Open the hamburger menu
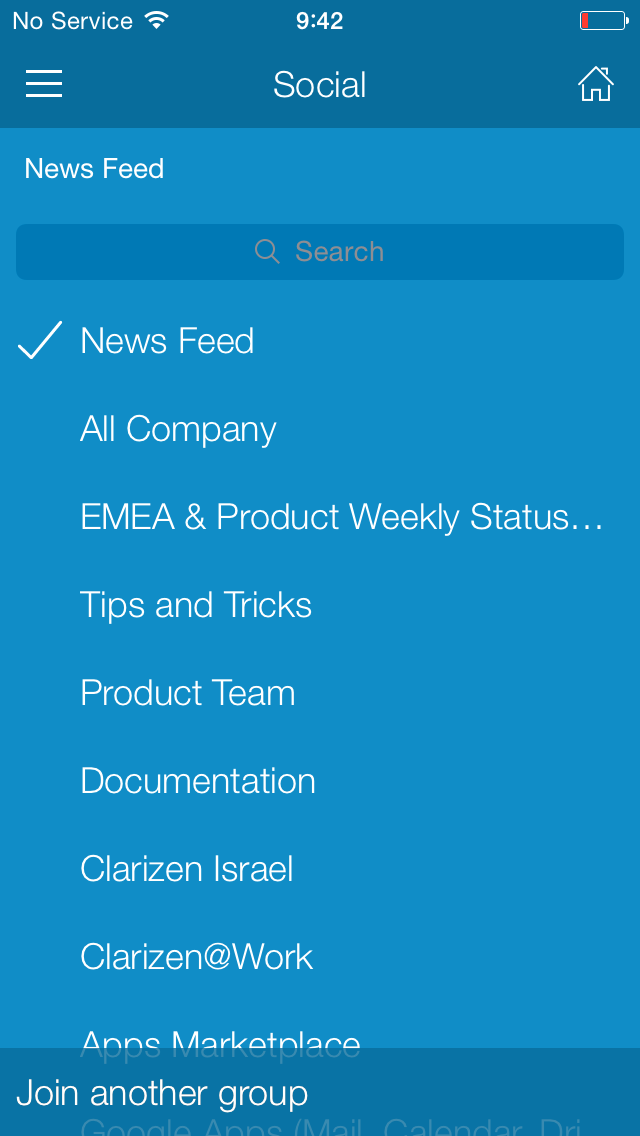 click(44, 84)
